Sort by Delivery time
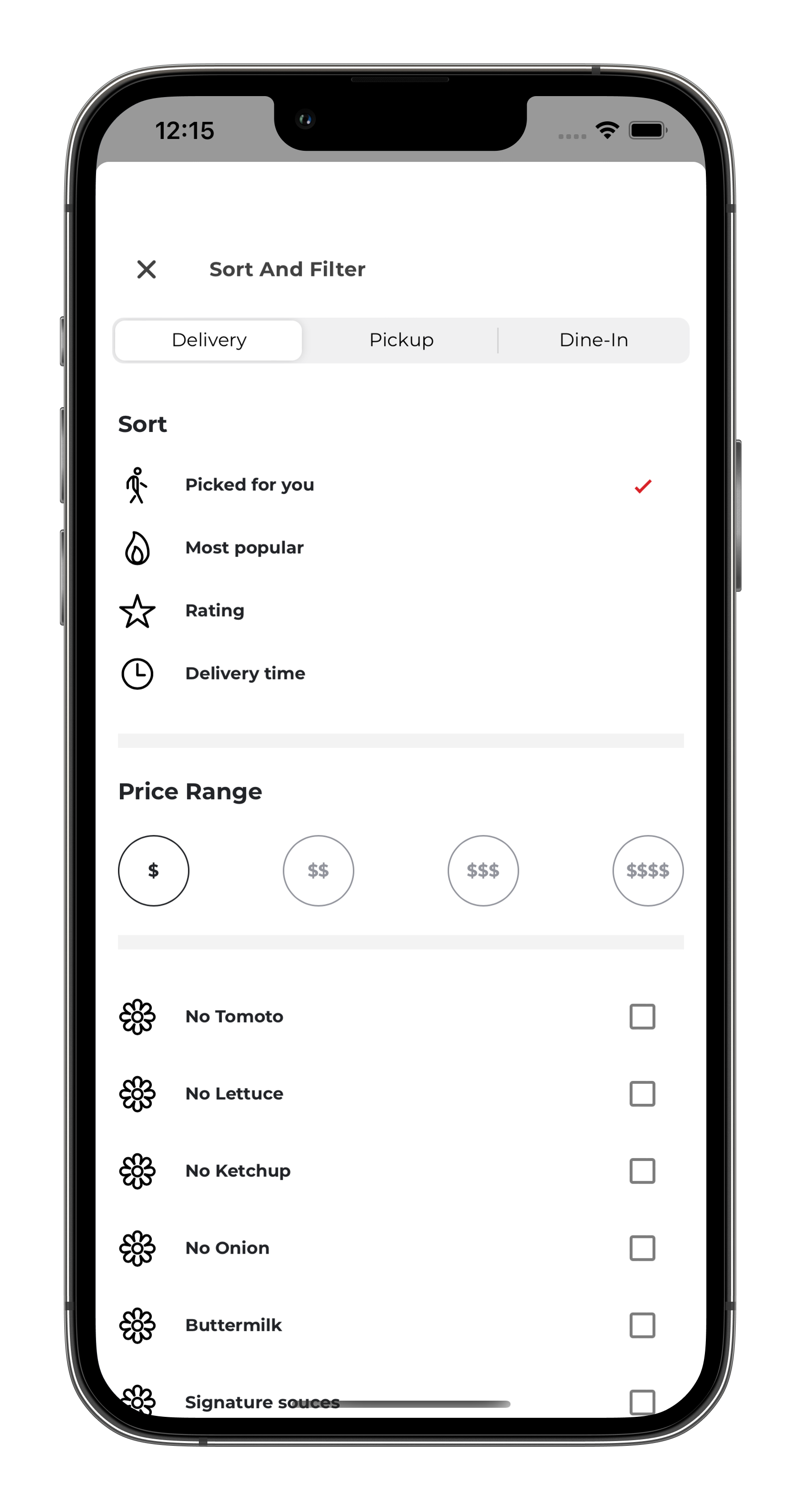Viewport: 801px width, 1512px height. (244, 673)
